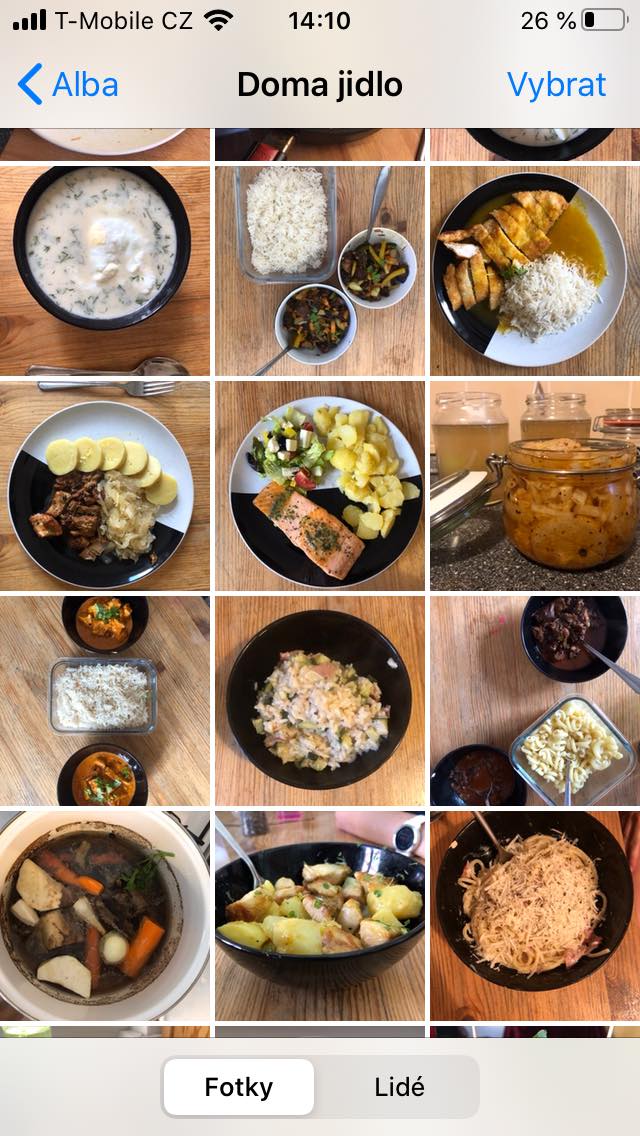Go back to Alba
Image resolution: width=640 pixels, height=1136 pixels.
tap(68, 85)
